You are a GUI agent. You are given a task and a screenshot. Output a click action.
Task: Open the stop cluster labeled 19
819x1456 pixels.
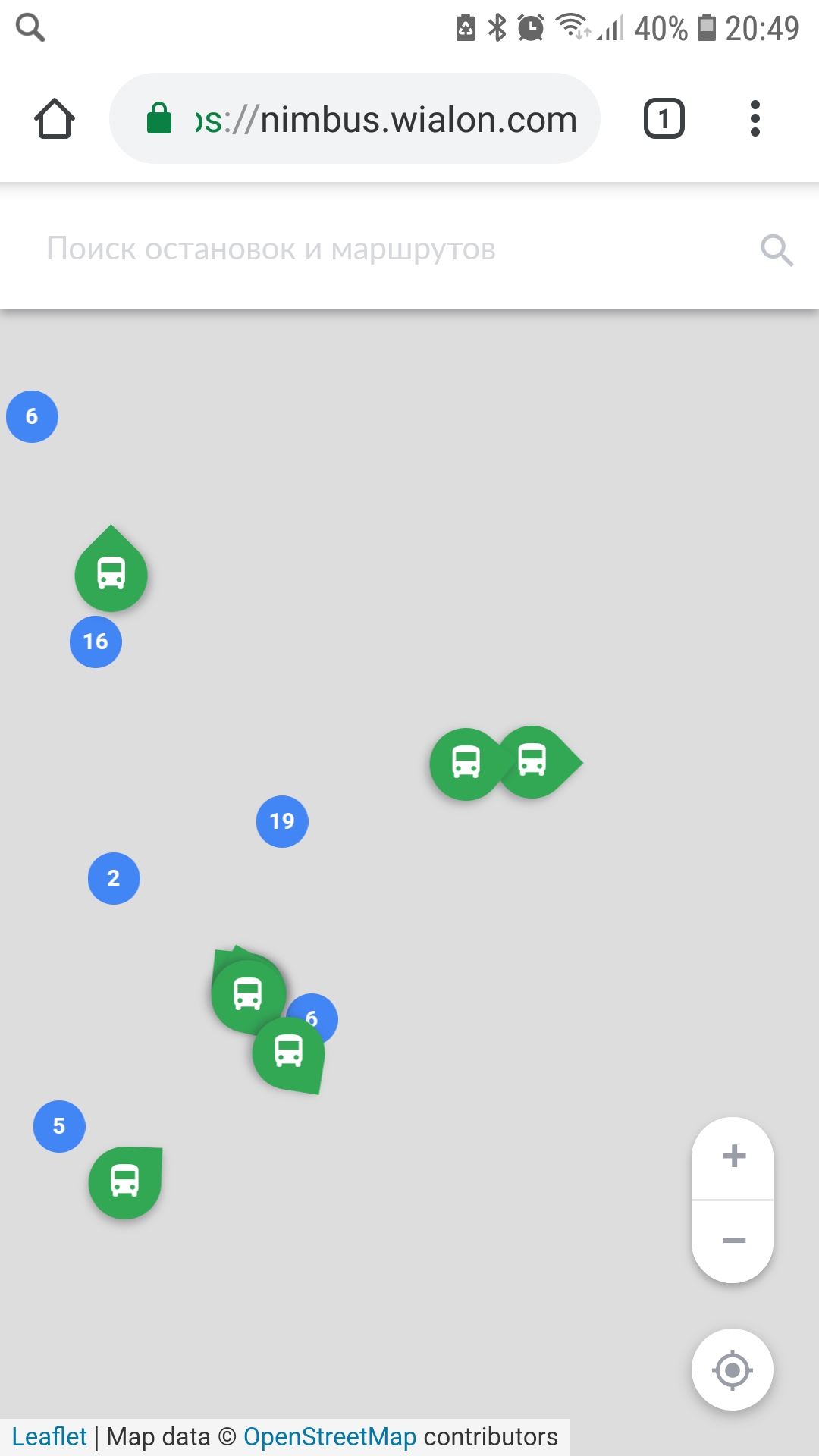(282, 821)
